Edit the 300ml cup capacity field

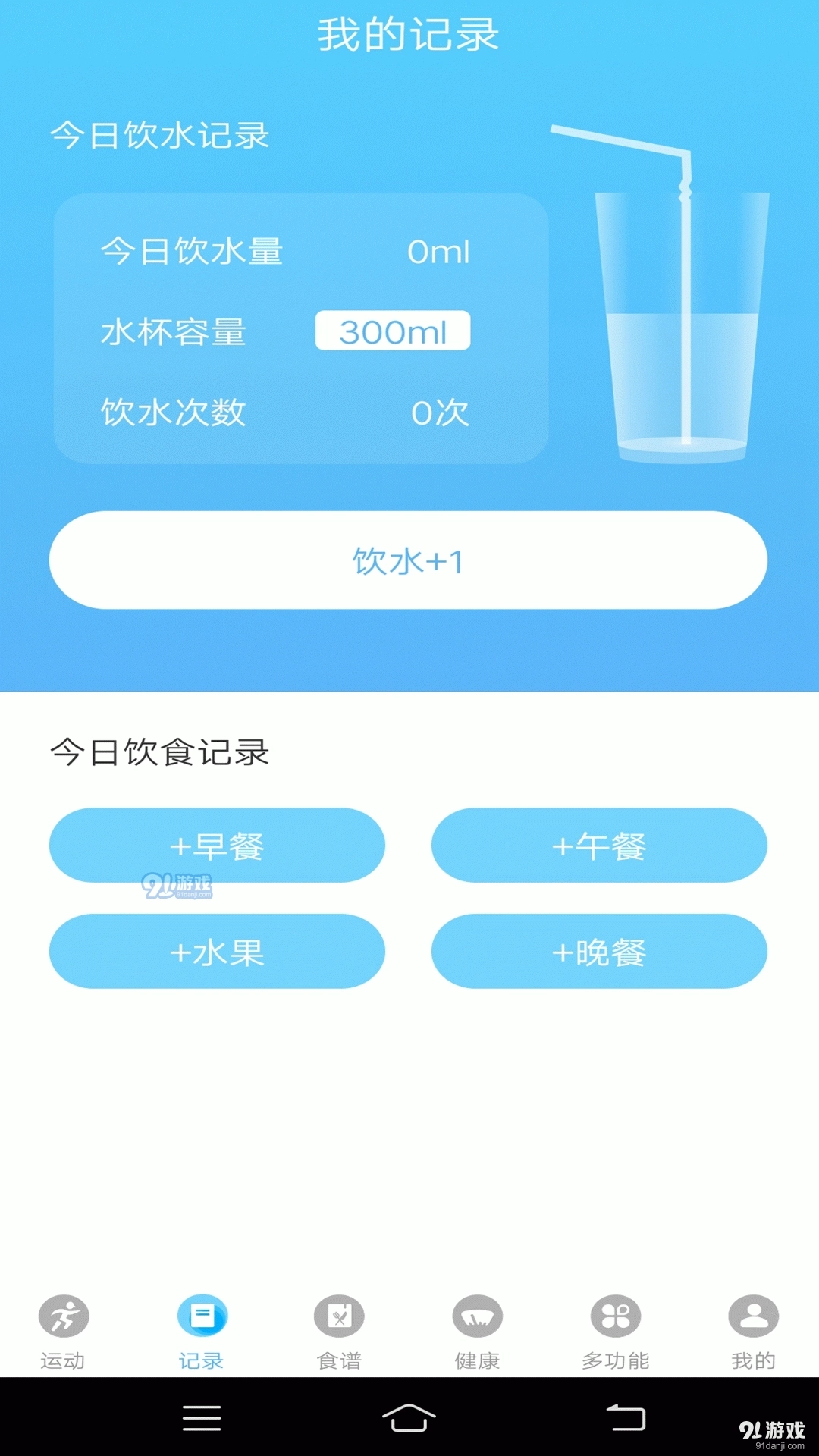pyautogui.click(x=394, y=331)
